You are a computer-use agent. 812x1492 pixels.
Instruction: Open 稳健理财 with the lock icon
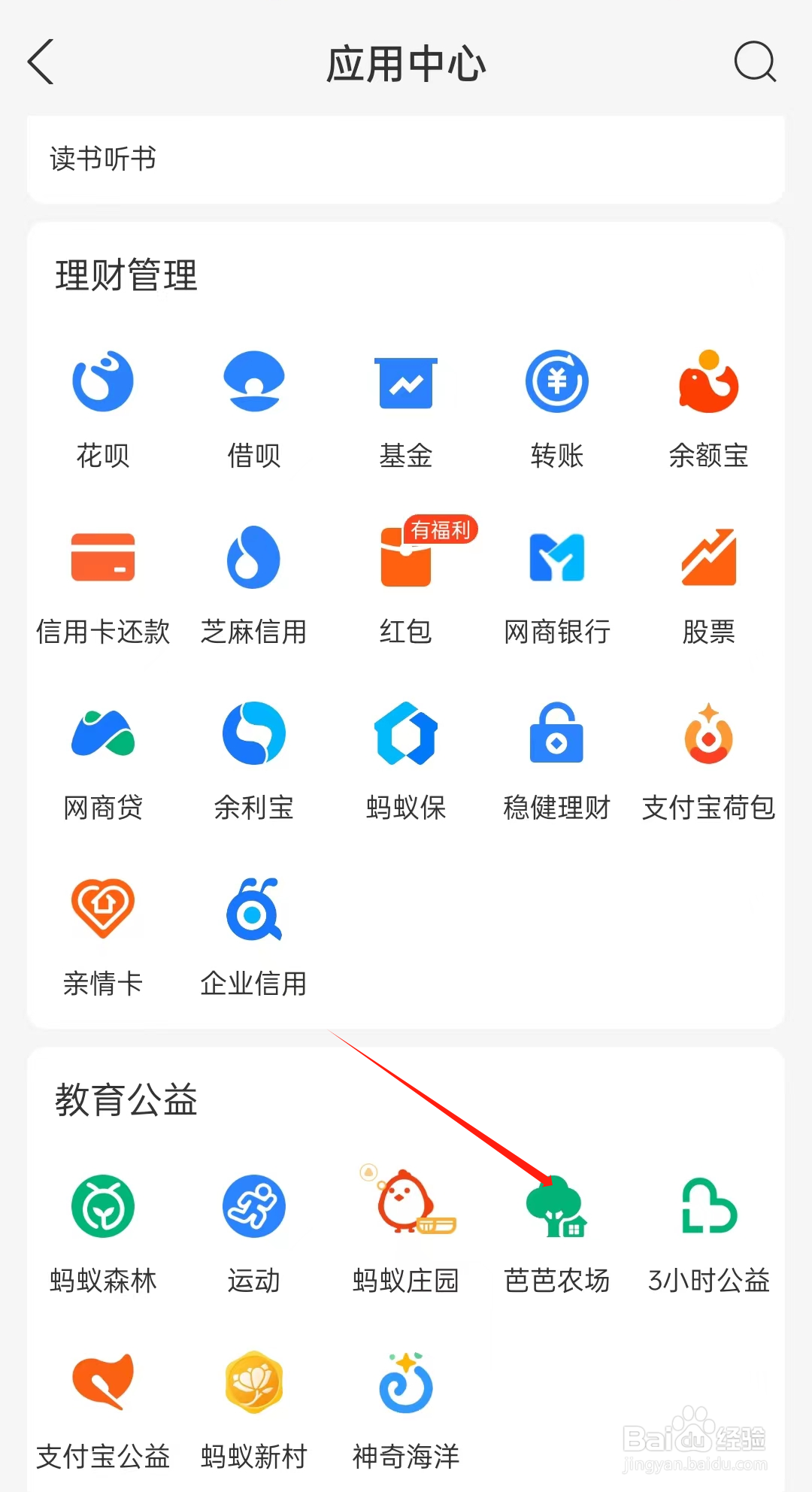(x=556, y=734)
